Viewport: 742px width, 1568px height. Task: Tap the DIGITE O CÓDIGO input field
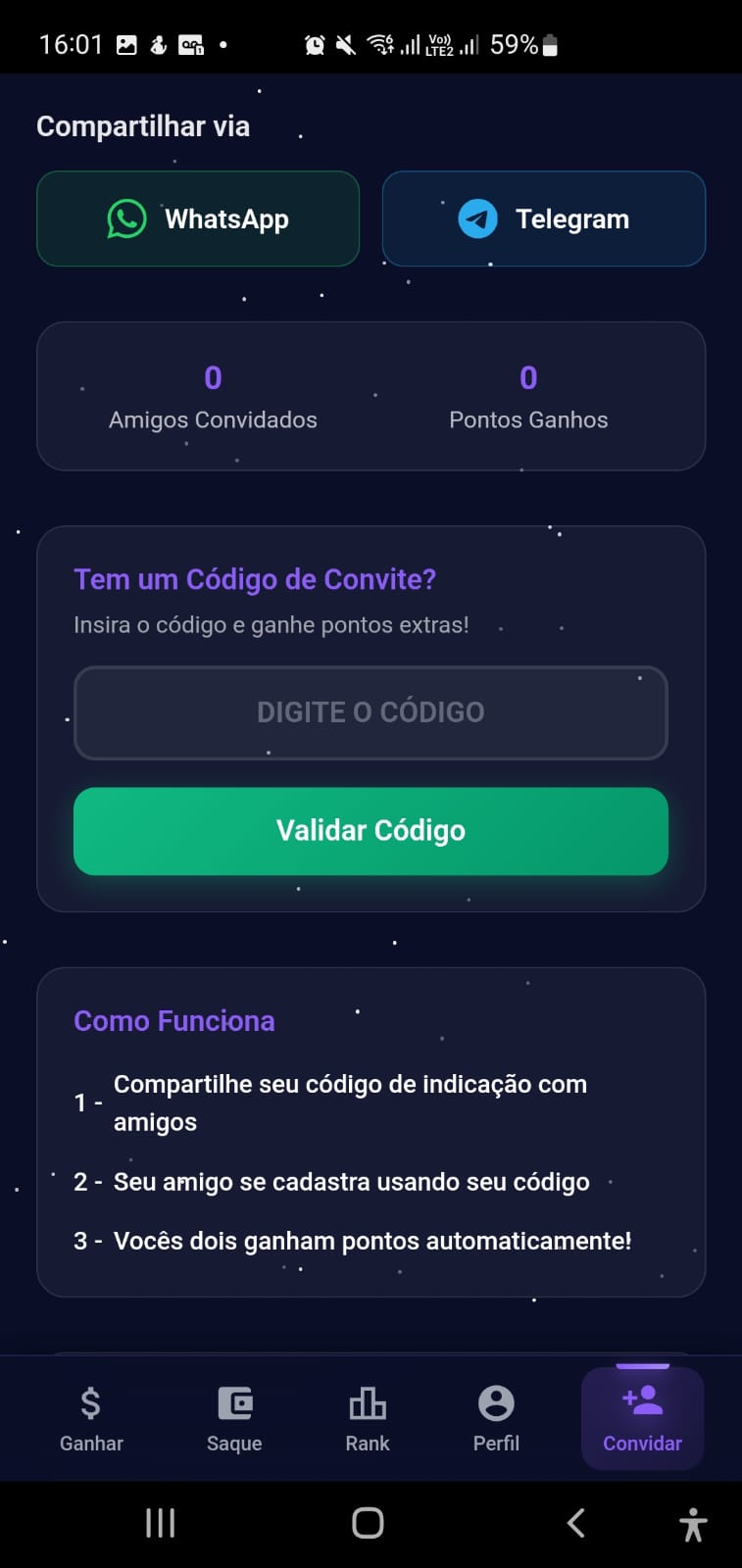coord(371,712)
